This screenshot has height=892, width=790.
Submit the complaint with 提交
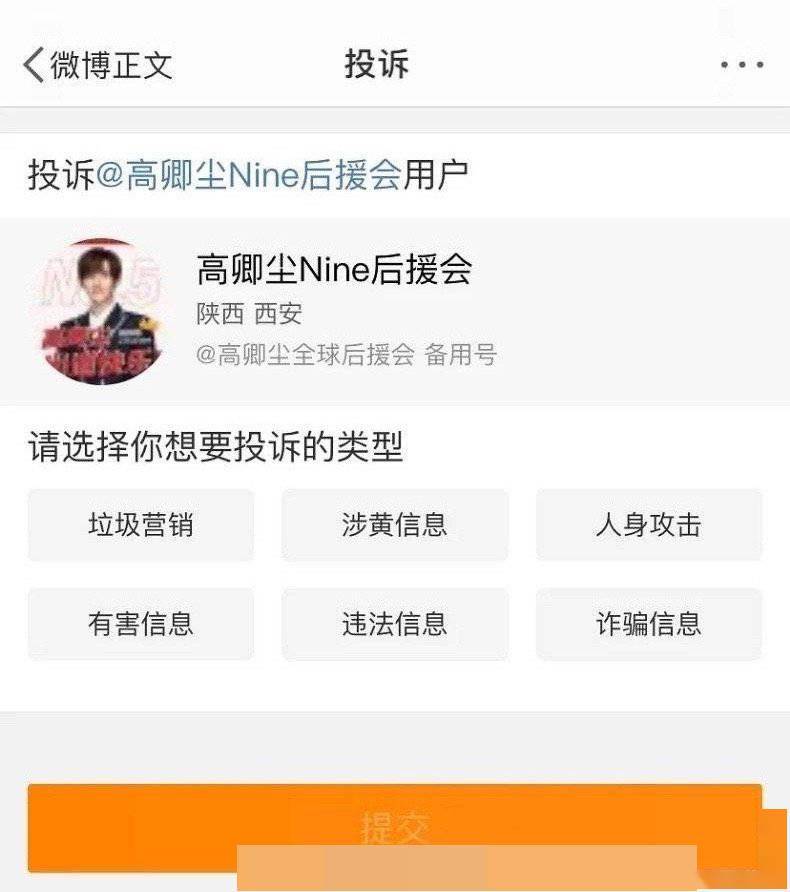(394, 828)
